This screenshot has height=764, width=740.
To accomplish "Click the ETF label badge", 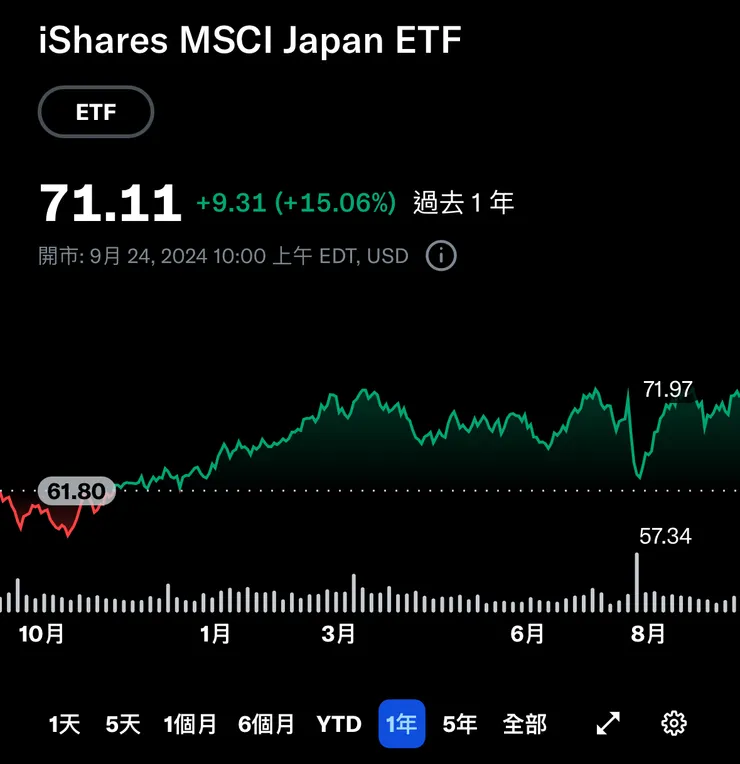I will [x=95, y=112].
